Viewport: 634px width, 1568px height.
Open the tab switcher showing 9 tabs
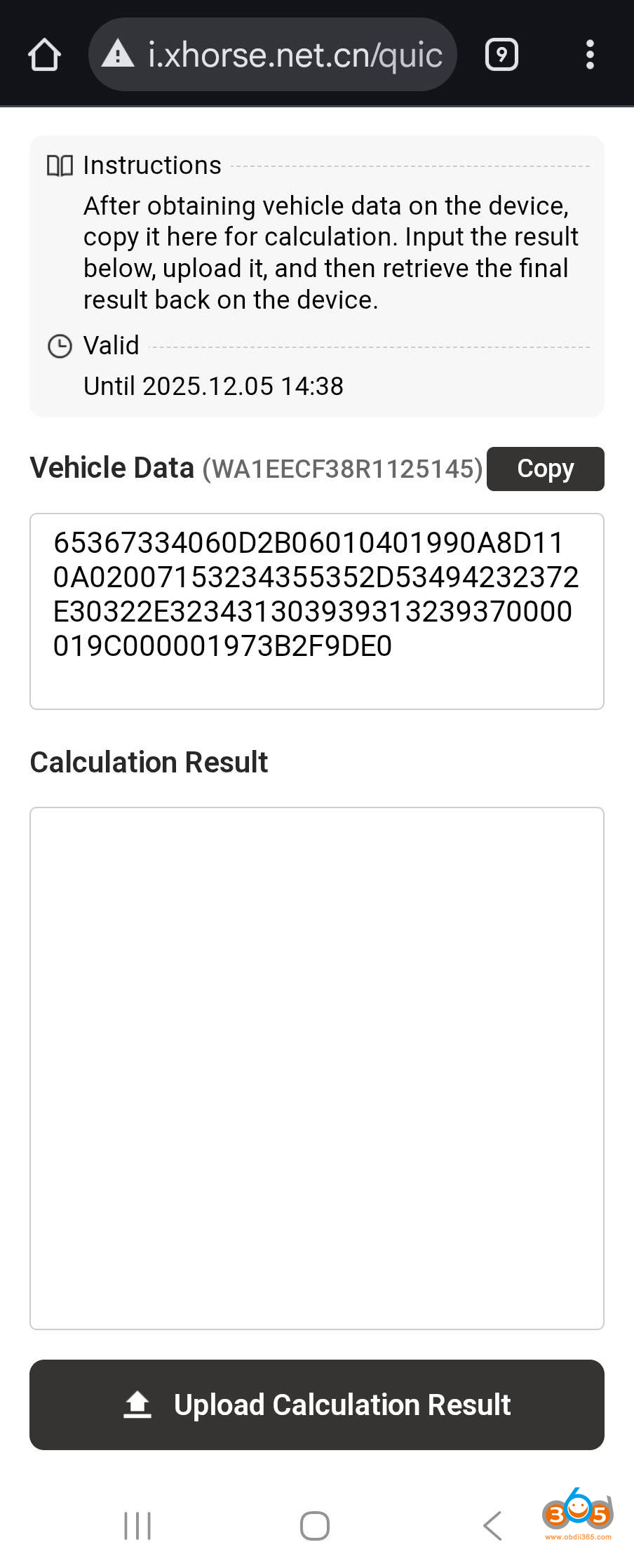pyautogui.click(x=501, y=55)
